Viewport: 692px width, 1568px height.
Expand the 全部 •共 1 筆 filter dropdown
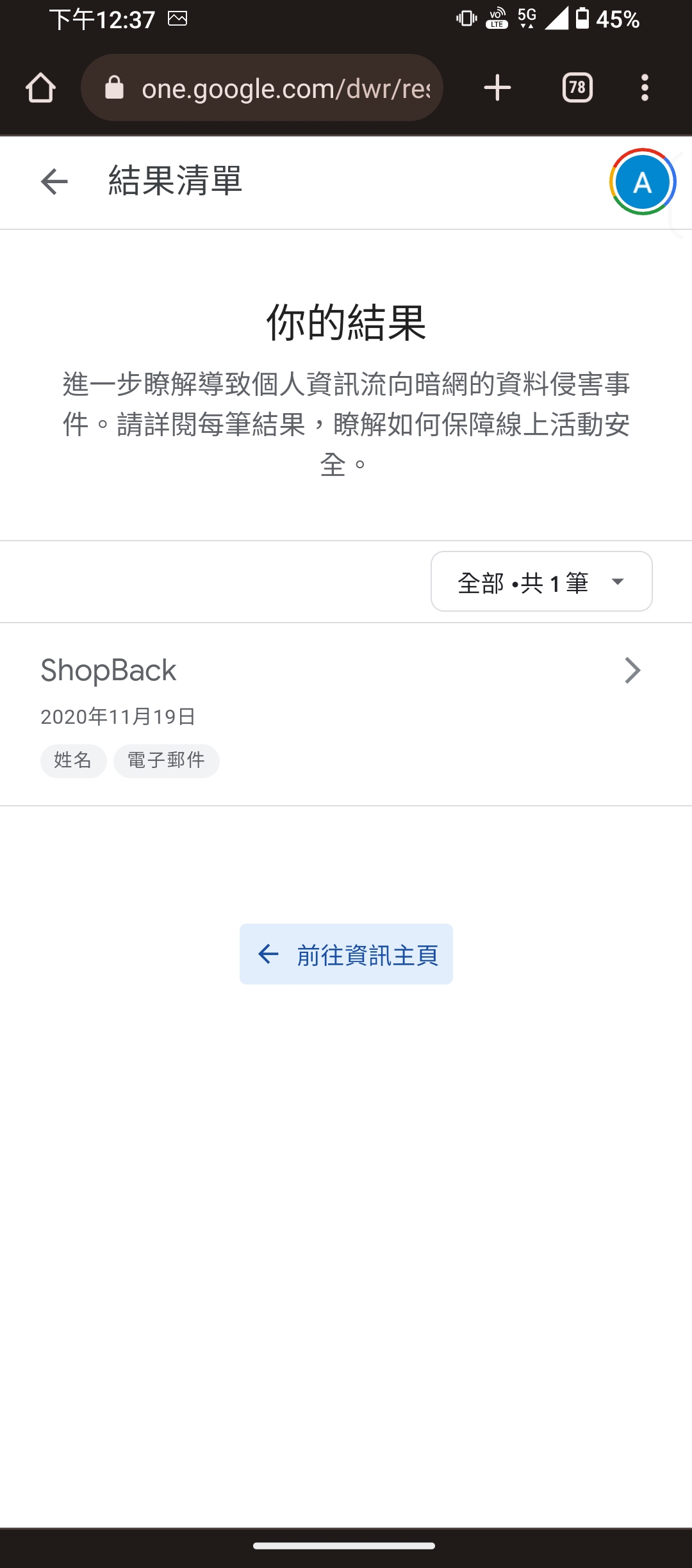pyautogui.click(x=541, y=582)
